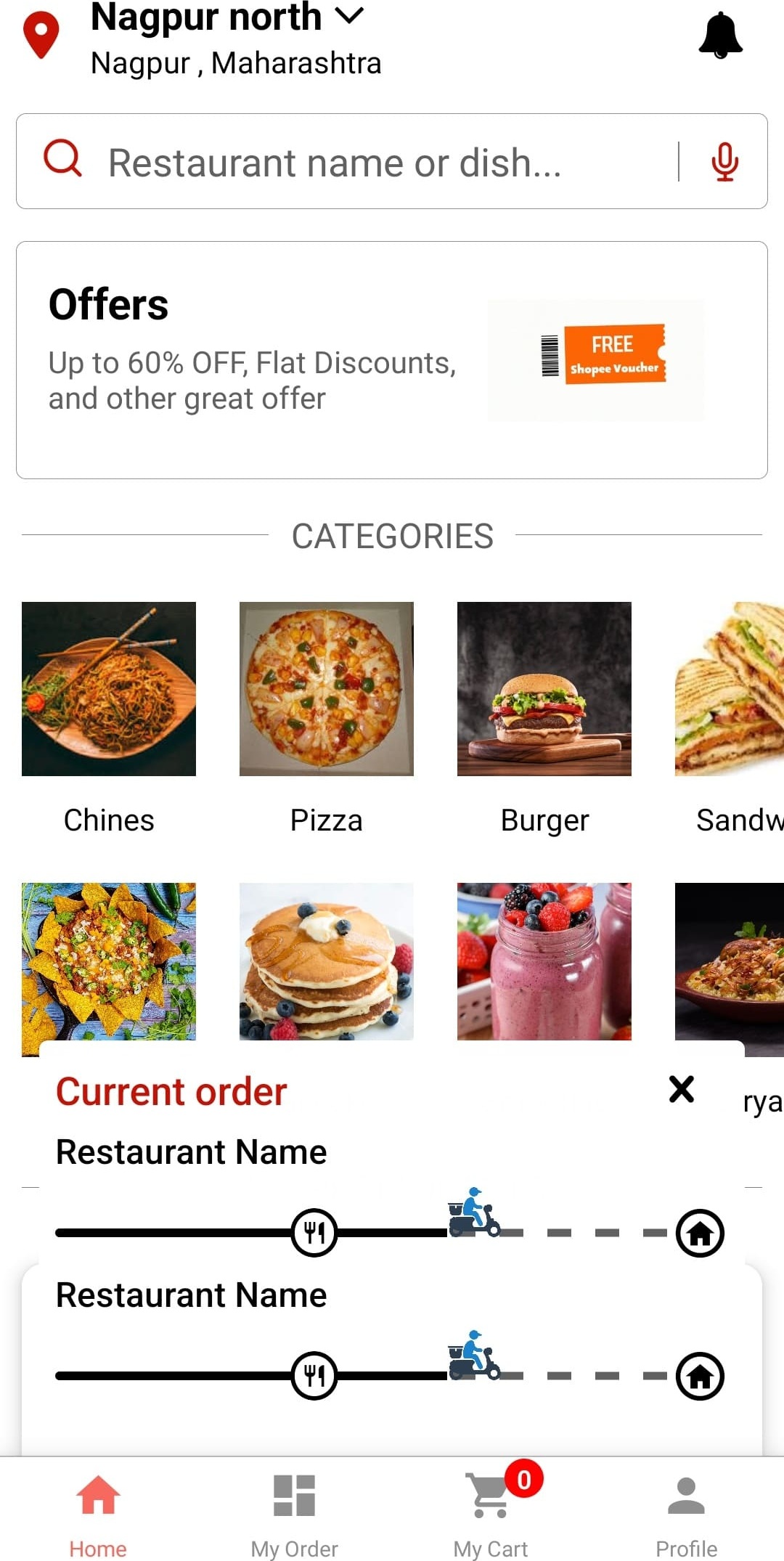This screenshot has height=1561, width=784.
Task: Open the Pizza category
Action: coord(326,689)
